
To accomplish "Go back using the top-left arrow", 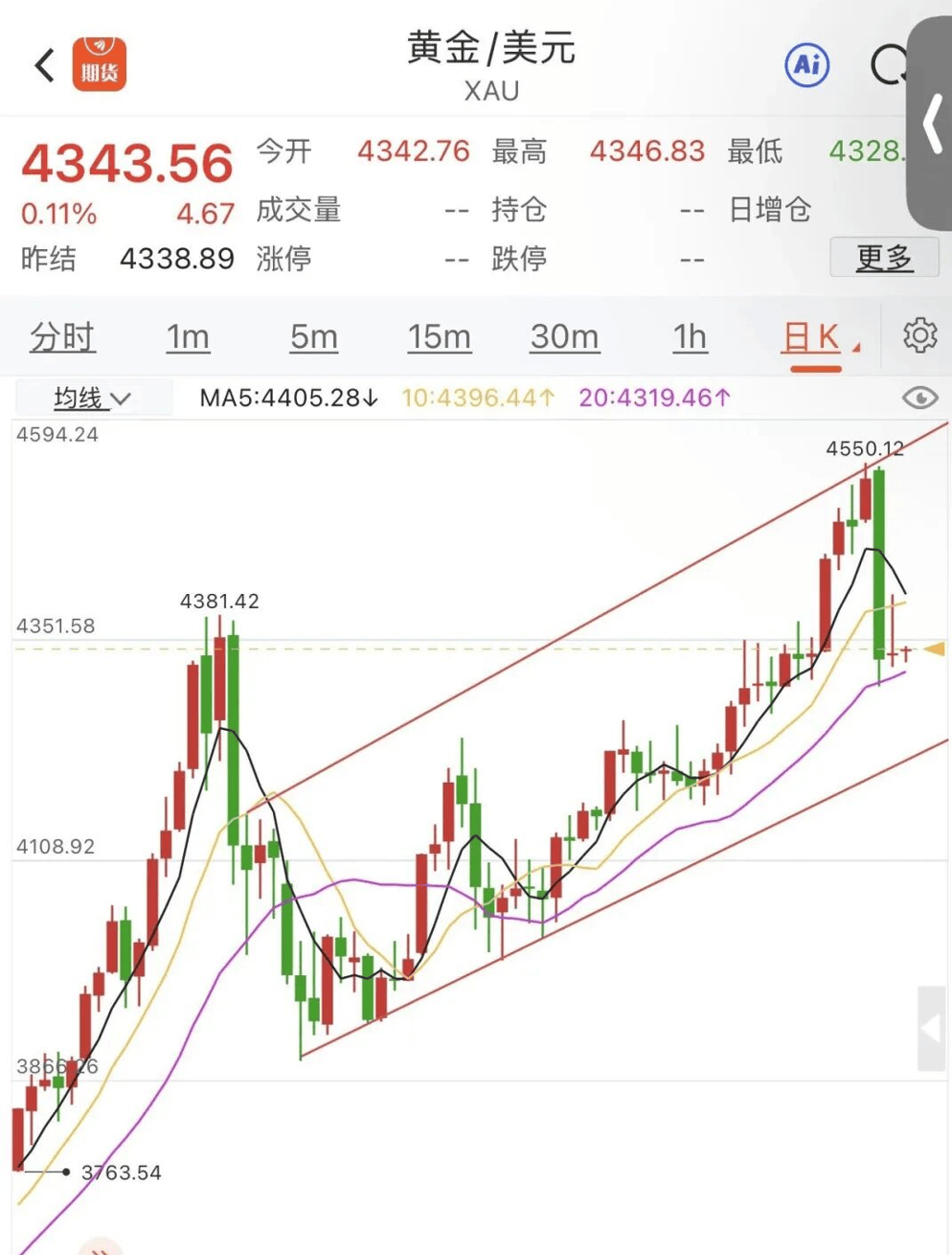I will [x=45, y=66].
